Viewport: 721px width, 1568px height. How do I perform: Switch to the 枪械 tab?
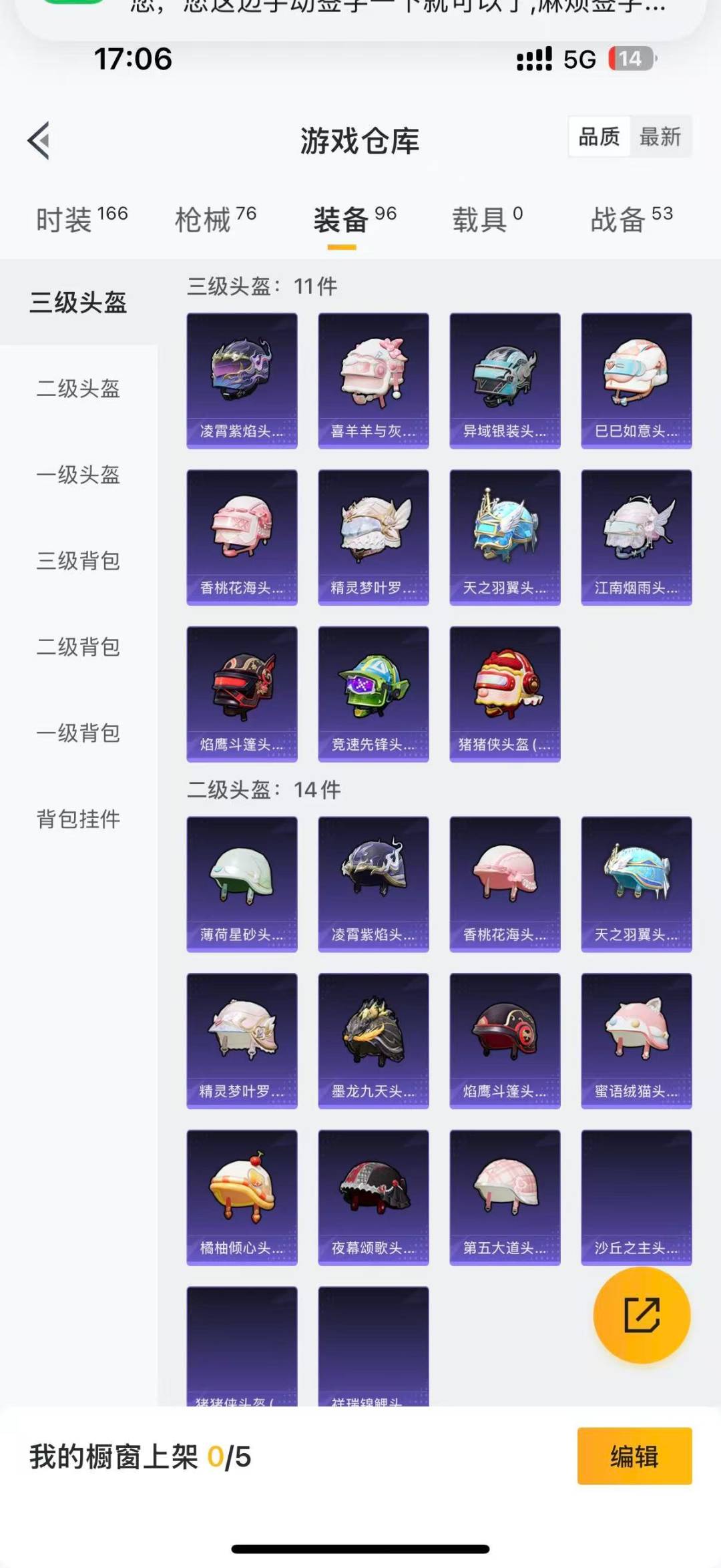pyautogui.click(x=215, y=219)
